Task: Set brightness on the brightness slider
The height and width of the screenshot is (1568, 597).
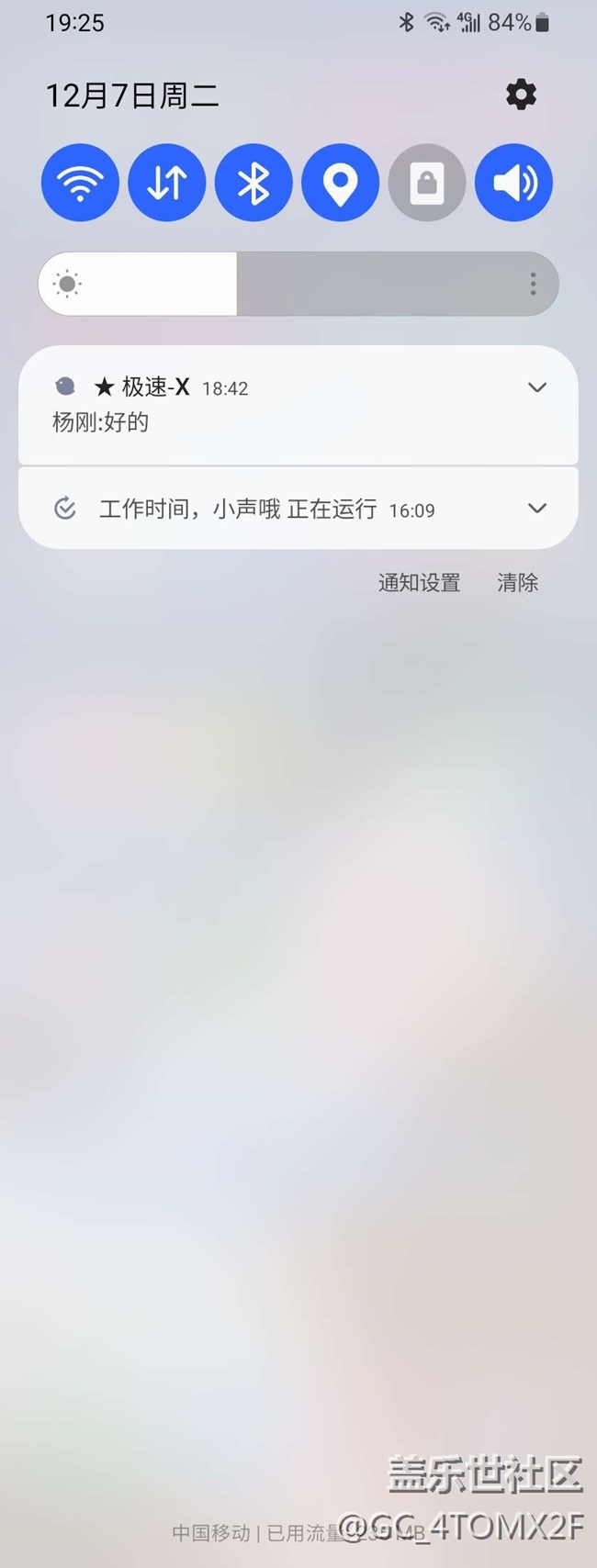Action: (x=237, y=284)
